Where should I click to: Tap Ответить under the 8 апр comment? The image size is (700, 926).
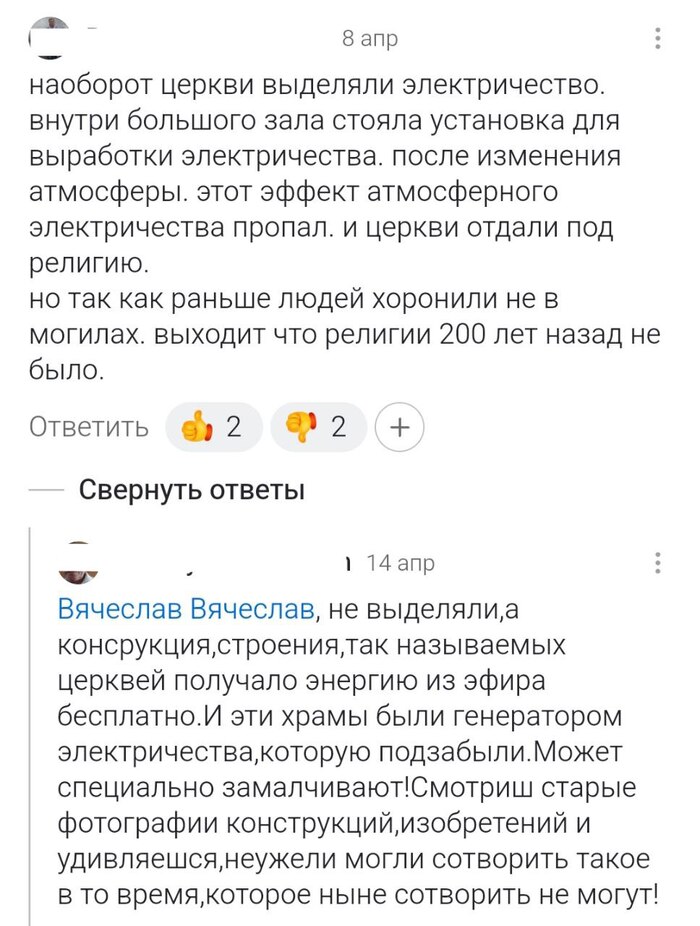pos(89,427)
